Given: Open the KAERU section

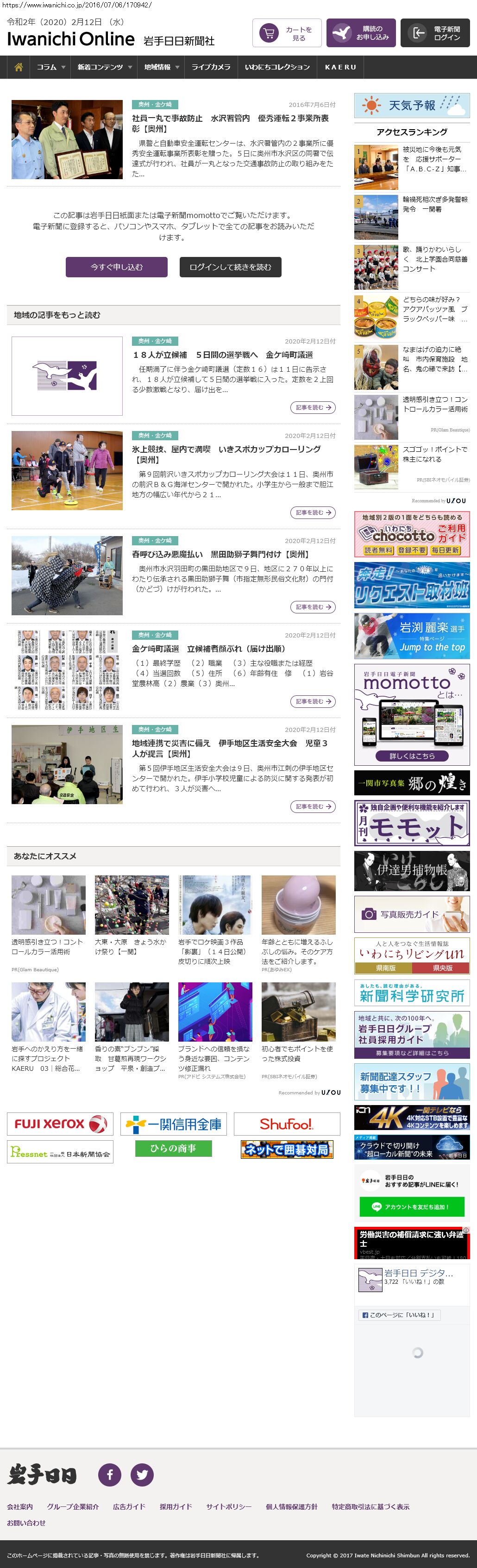Looking at the screenshot, I should [x=340, y=67].
